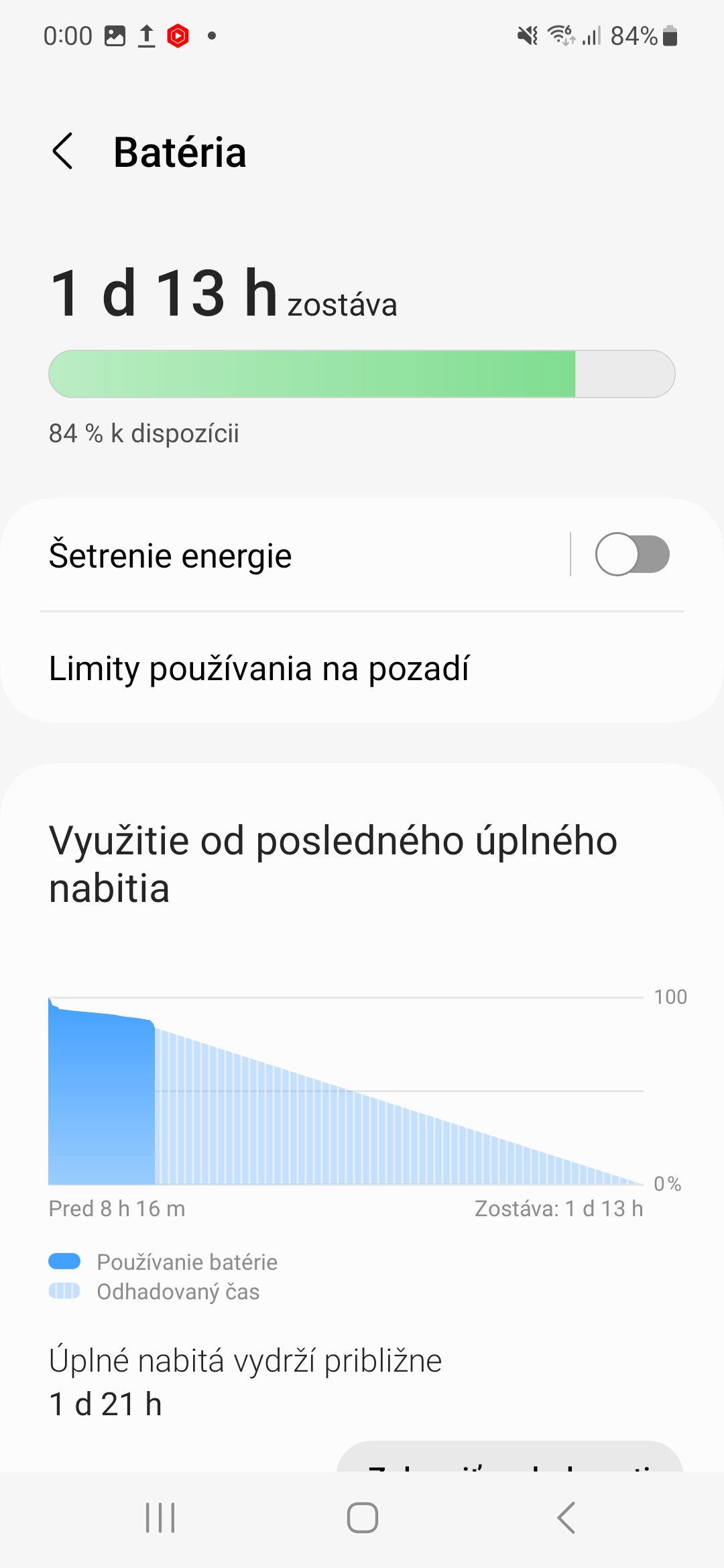Tap the system home button
The height and width of the screenshot is (1568, 724).
point(362,1518)
